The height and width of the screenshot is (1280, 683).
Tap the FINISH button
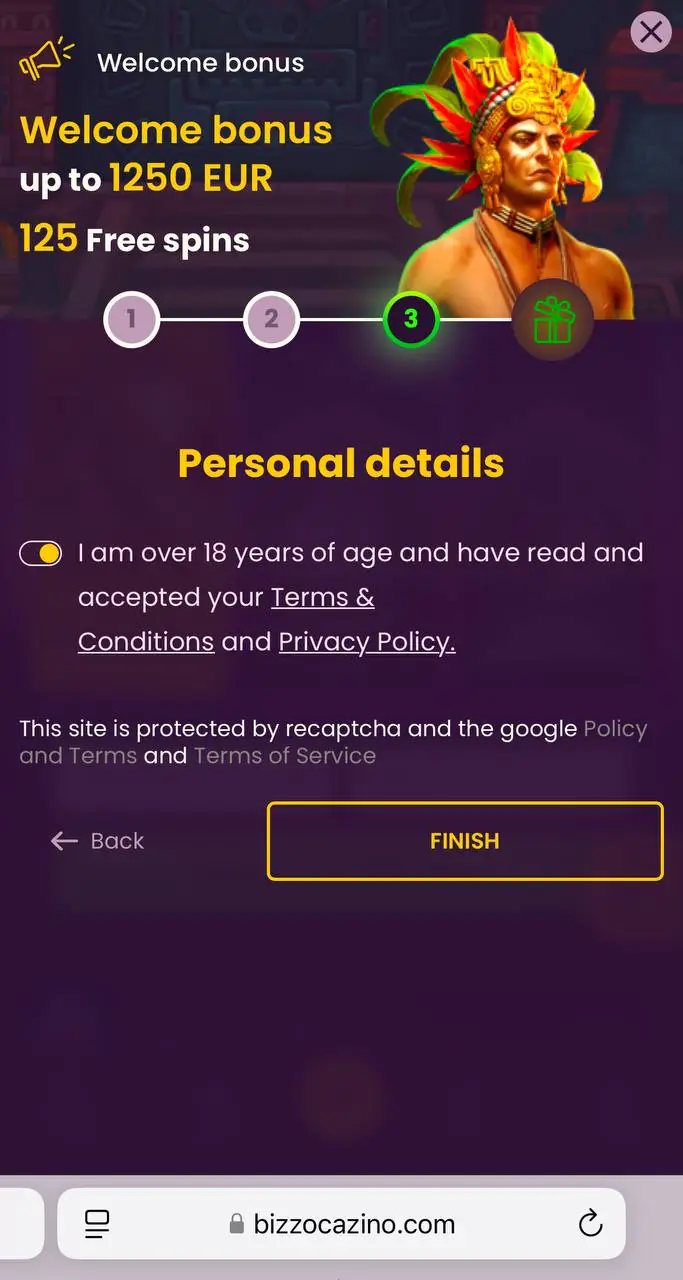coord(465,841)
